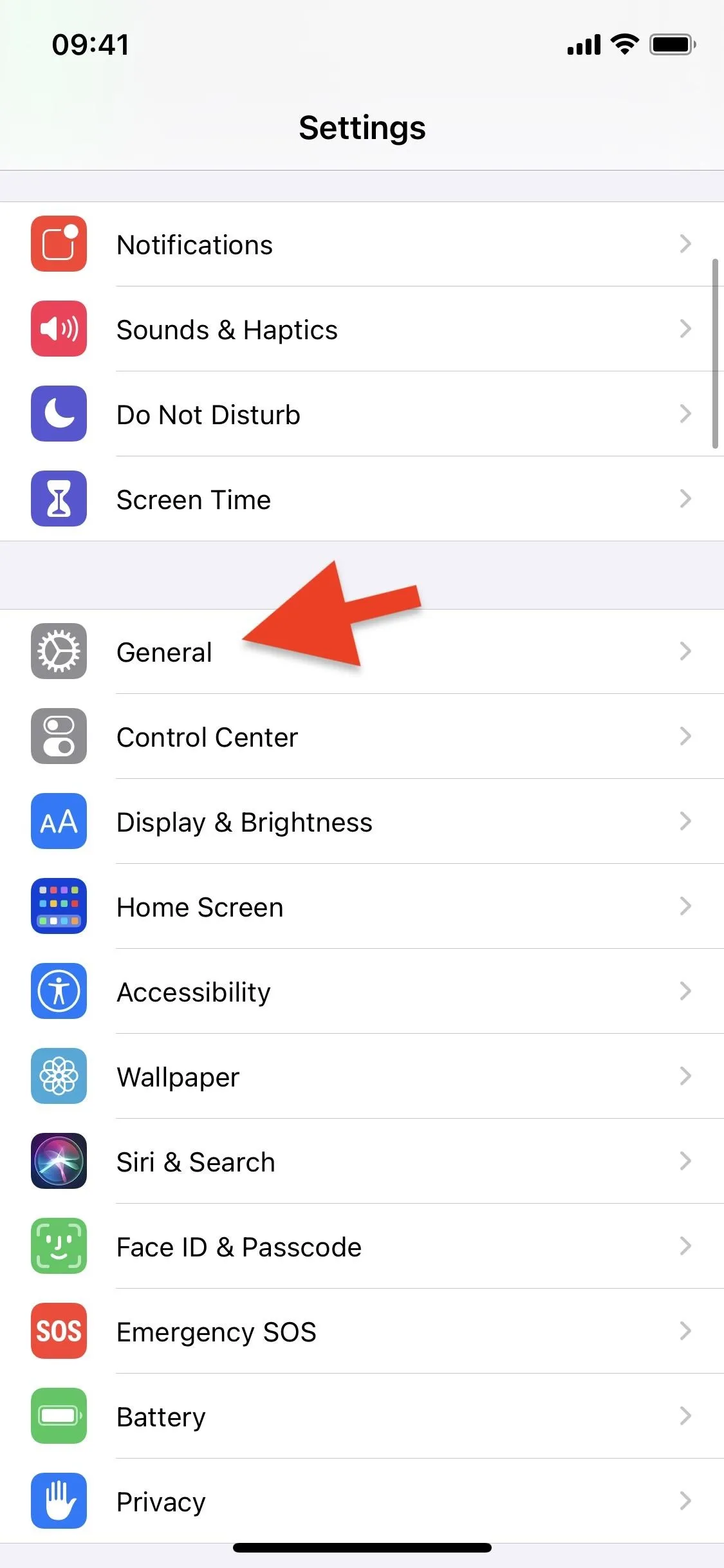
Task: Go to Face ID & Passcode
Action: pyautogui.click(x=362, y=1246)
